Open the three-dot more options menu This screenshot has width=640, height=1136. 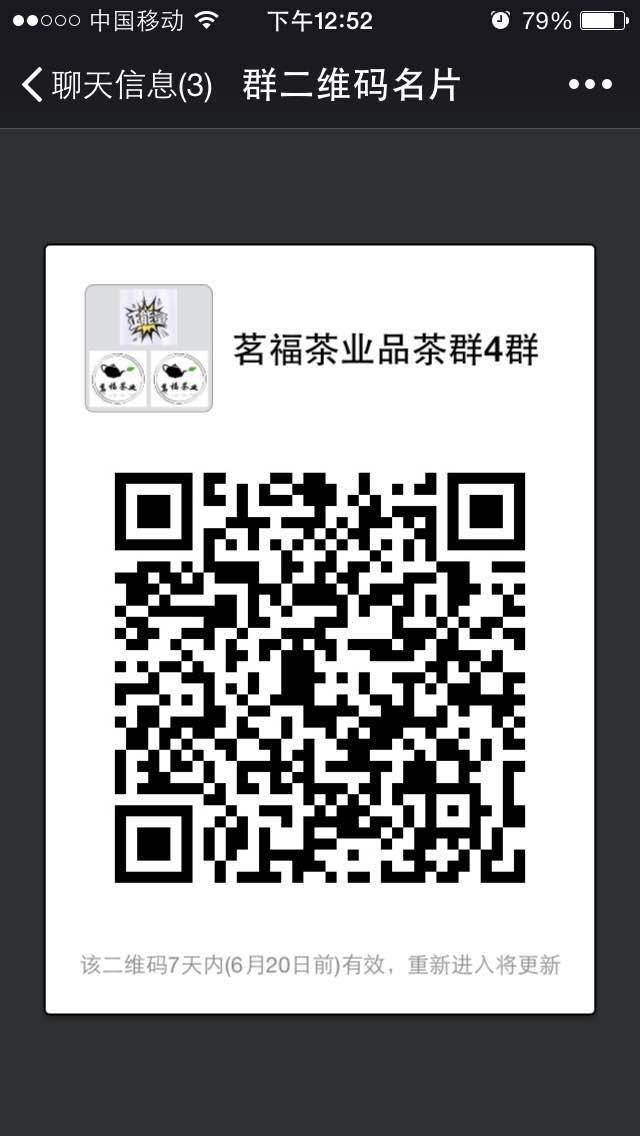pos(590,85)
